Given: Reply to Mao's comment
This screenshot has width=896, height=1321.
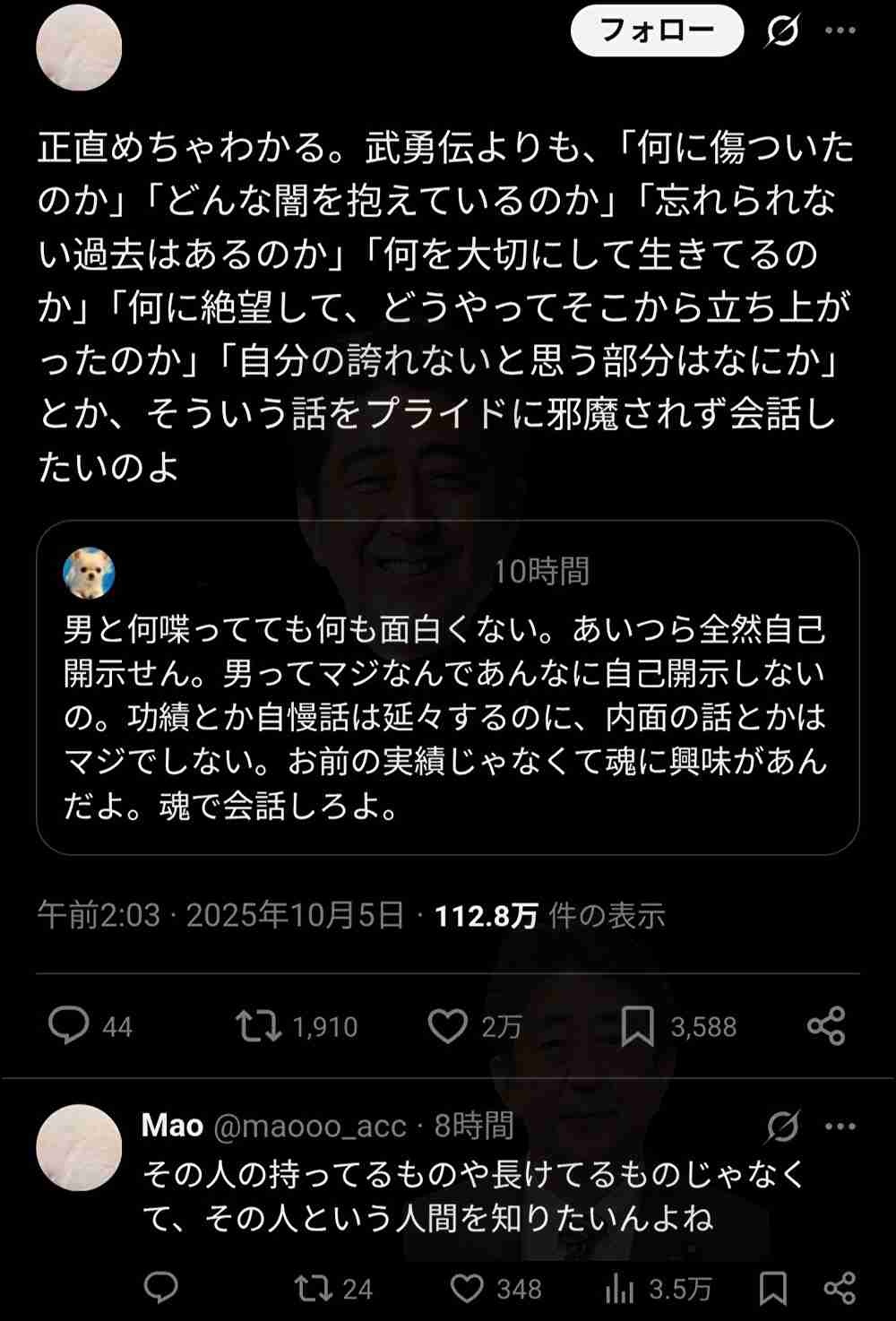Looking at the screenshot, I should pos(161,1289).
